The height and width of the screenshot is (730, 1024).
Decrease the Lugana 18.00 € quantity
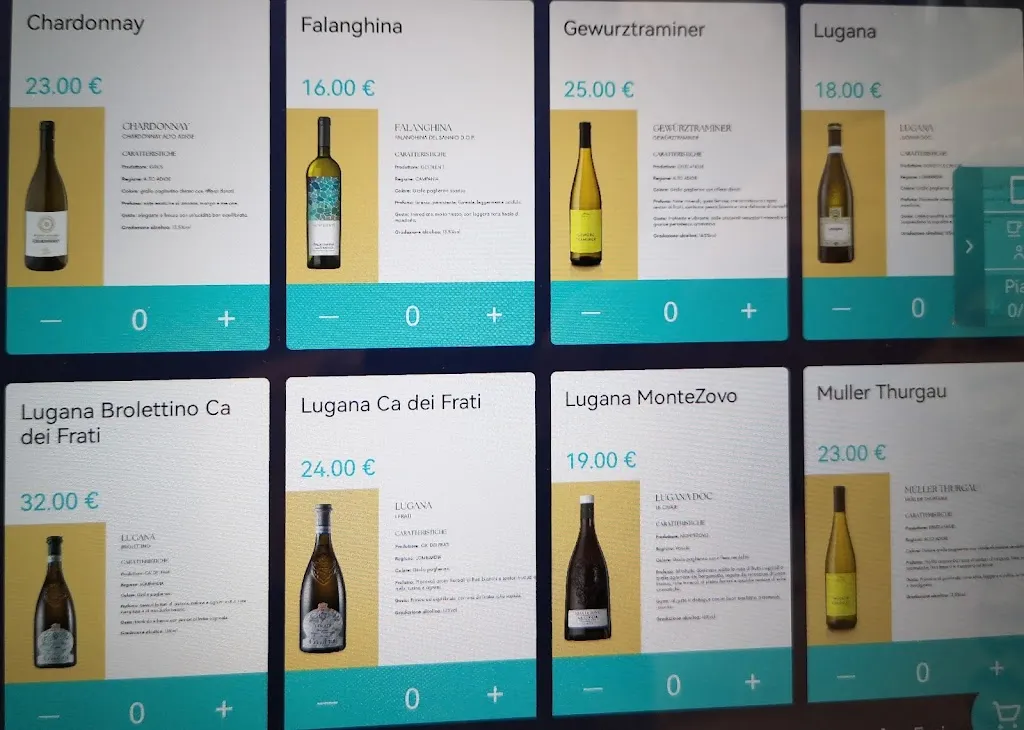pyautogui.click(x=842, y=308)
